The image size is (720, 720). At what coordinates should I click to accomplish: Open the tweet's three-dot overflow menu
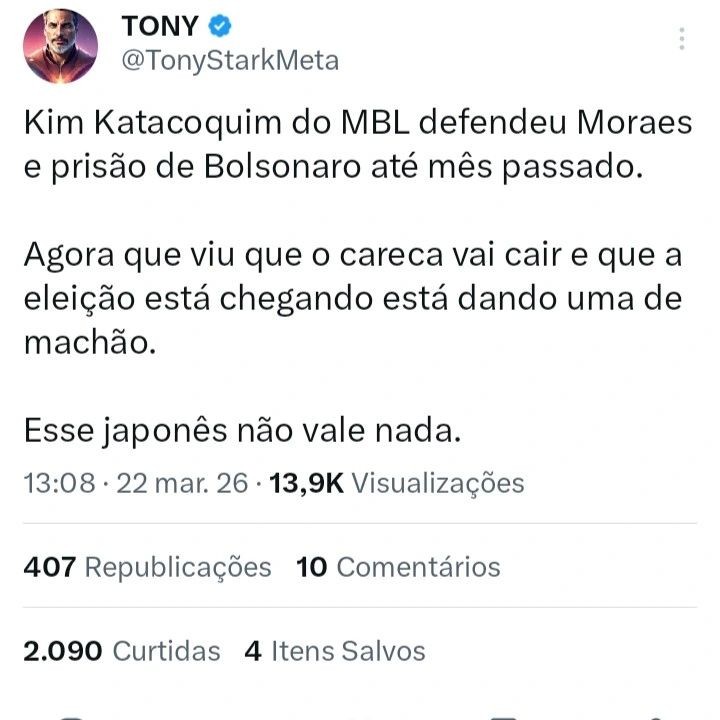[681, 40]
